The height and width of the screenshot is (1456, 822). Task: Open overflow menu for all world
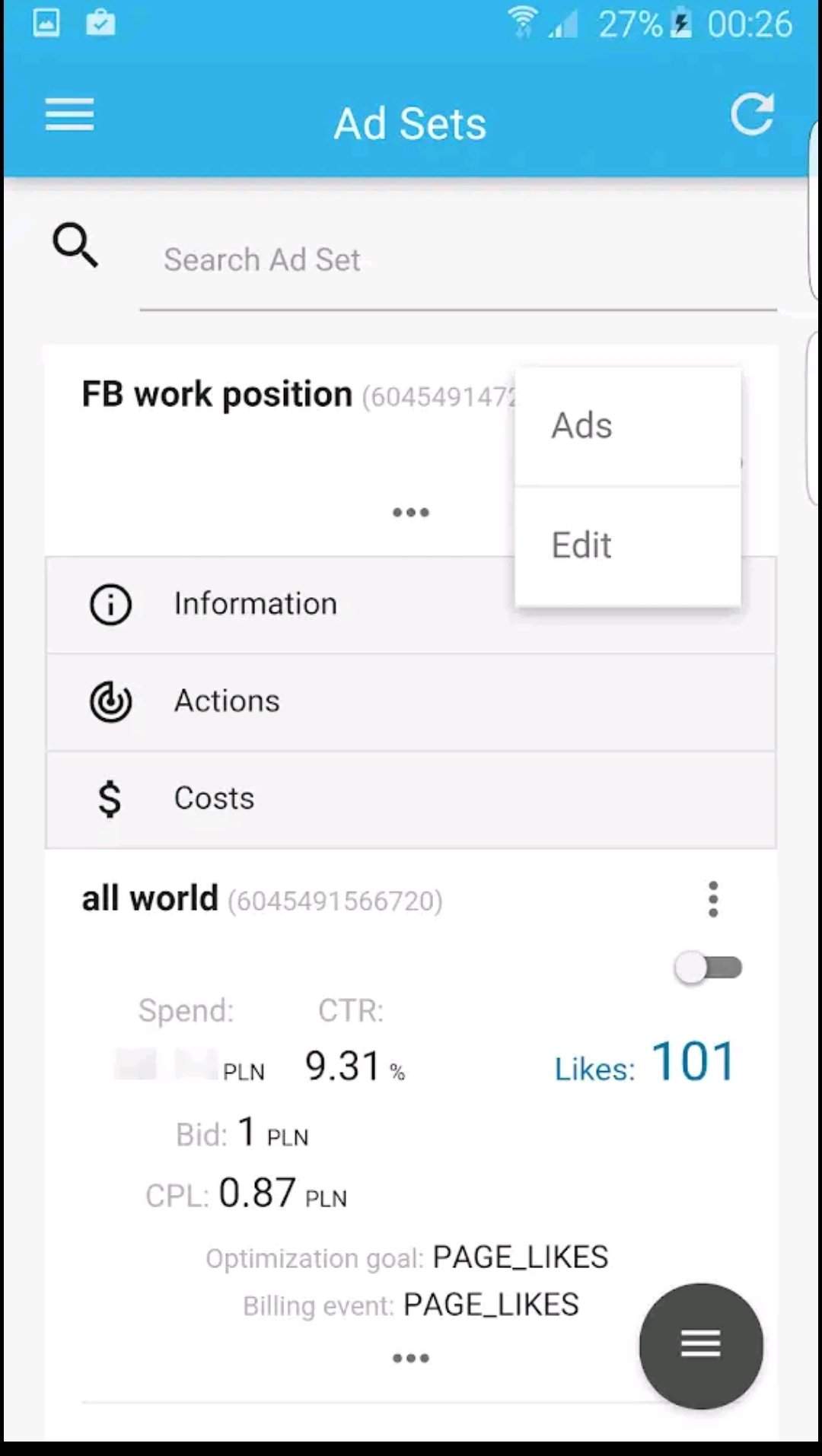coord(713,900)
